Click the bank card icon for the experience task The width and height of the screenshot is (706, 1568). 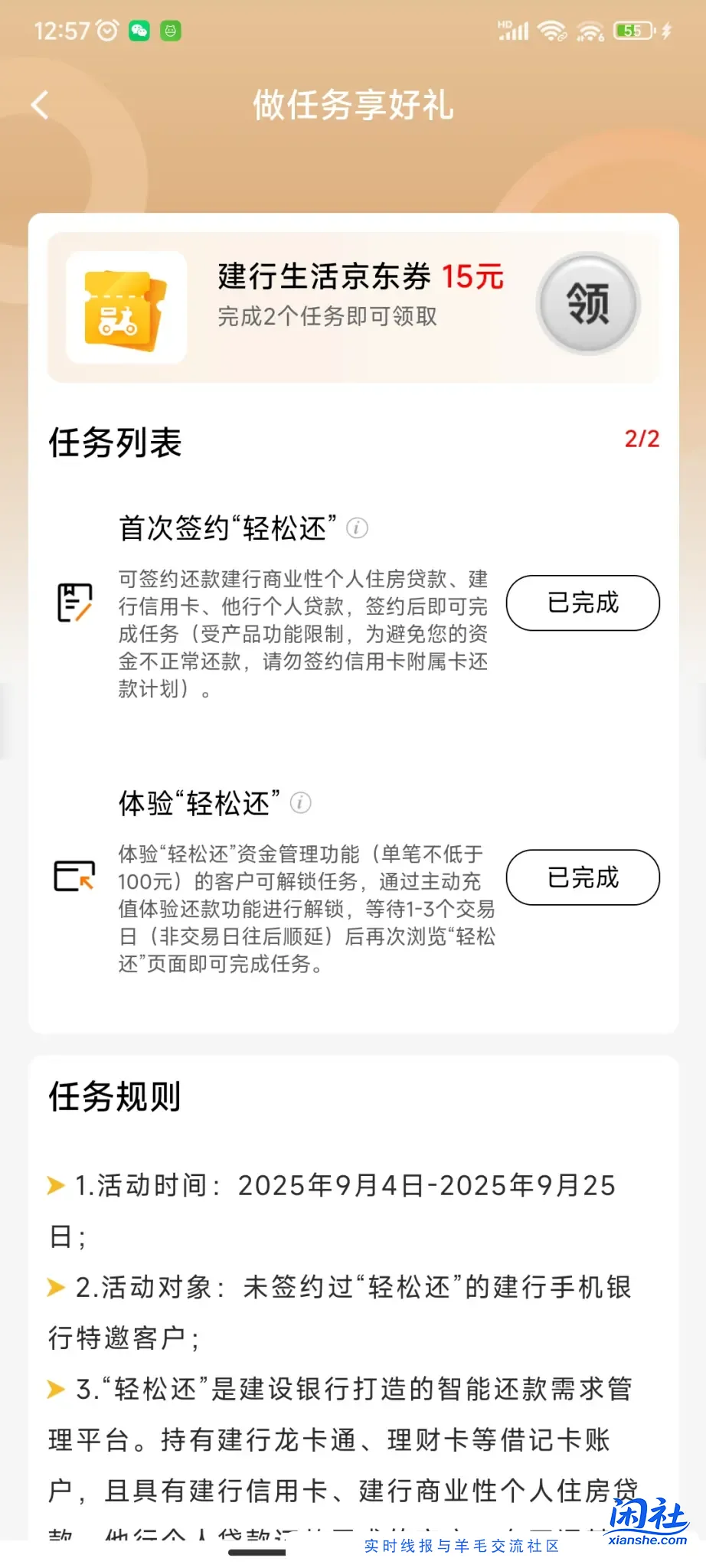(76, 877)
